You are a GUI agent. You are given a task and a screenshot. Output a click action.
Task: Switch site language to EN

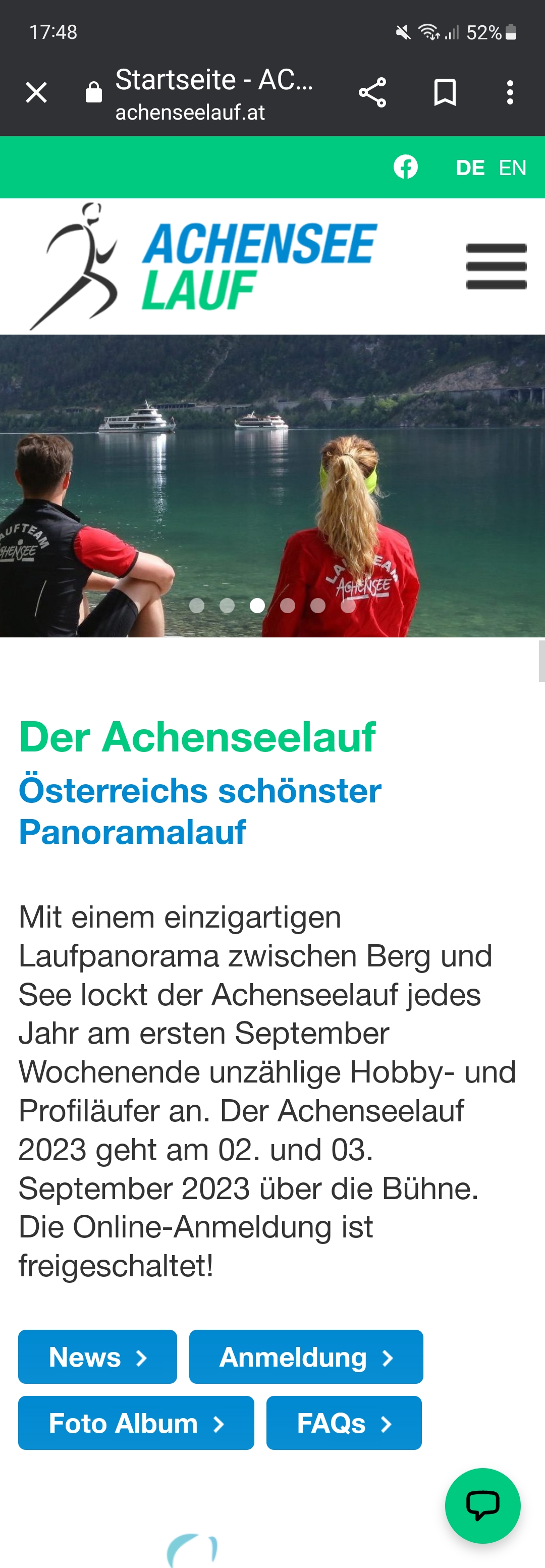(x=512, y=168)
